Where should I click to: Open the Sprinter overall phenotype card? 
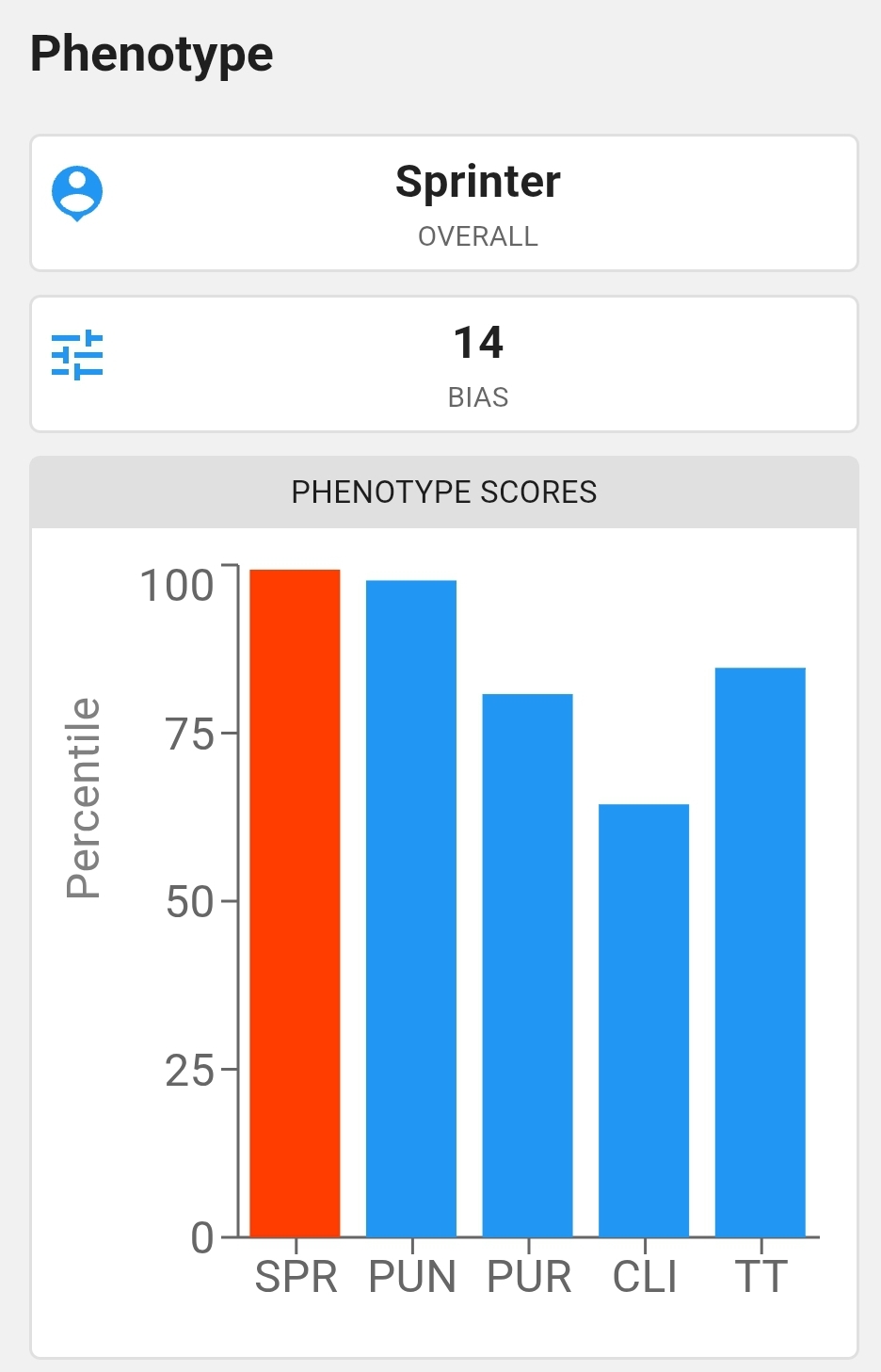click(x=444, y=203)
